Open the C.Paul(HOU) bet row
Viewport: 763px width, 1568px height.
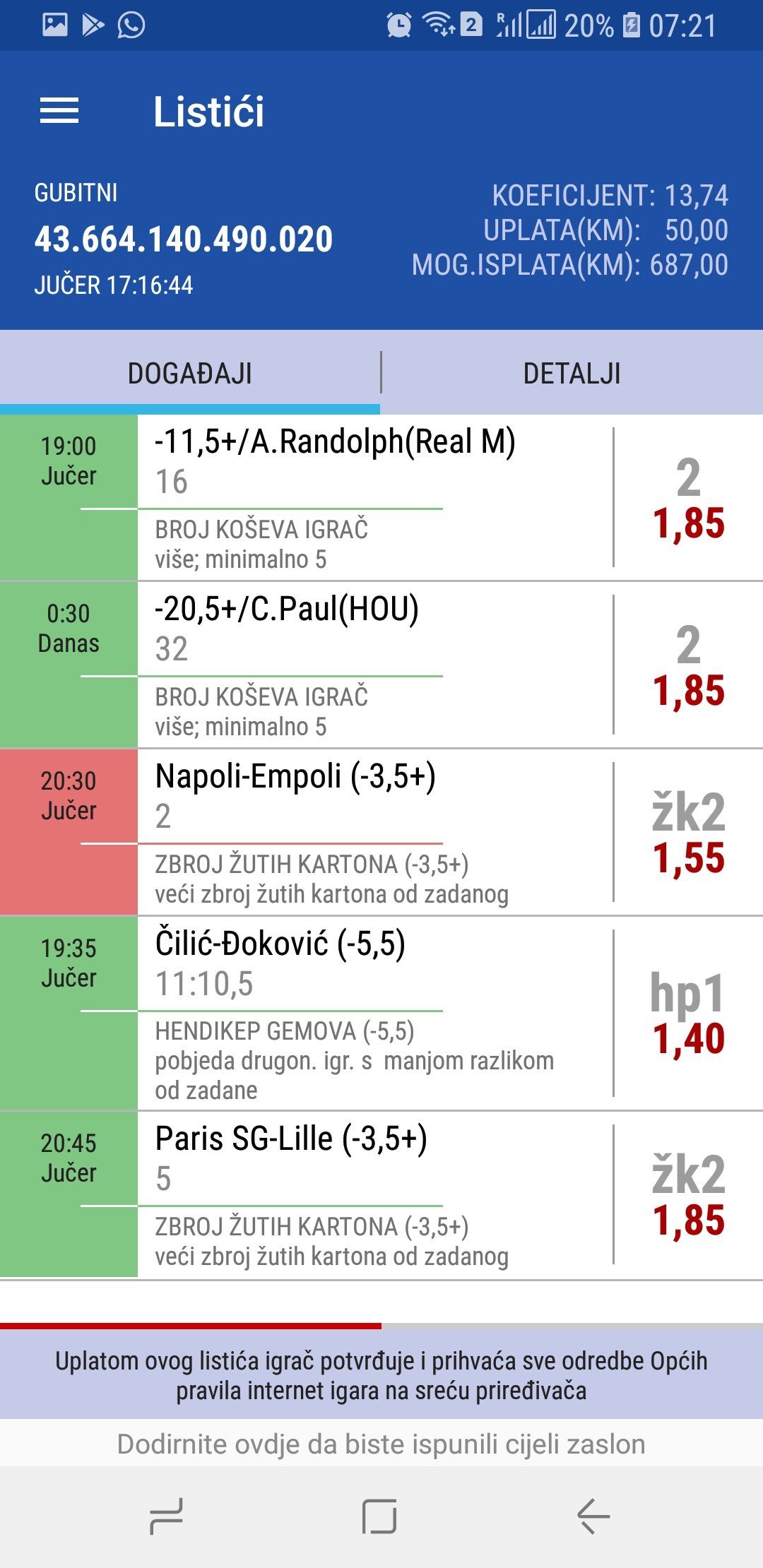click(x=381, y=665)
